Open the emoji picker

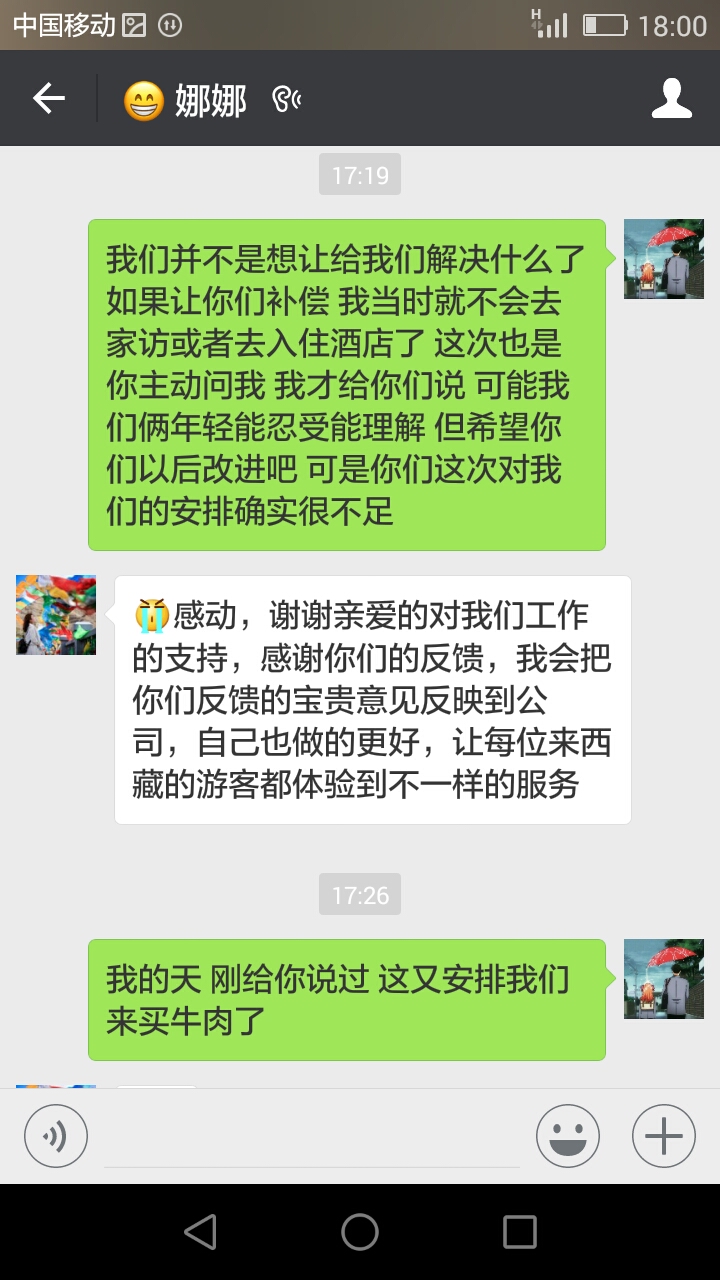pyautogui.click(x=567, y=1136)
